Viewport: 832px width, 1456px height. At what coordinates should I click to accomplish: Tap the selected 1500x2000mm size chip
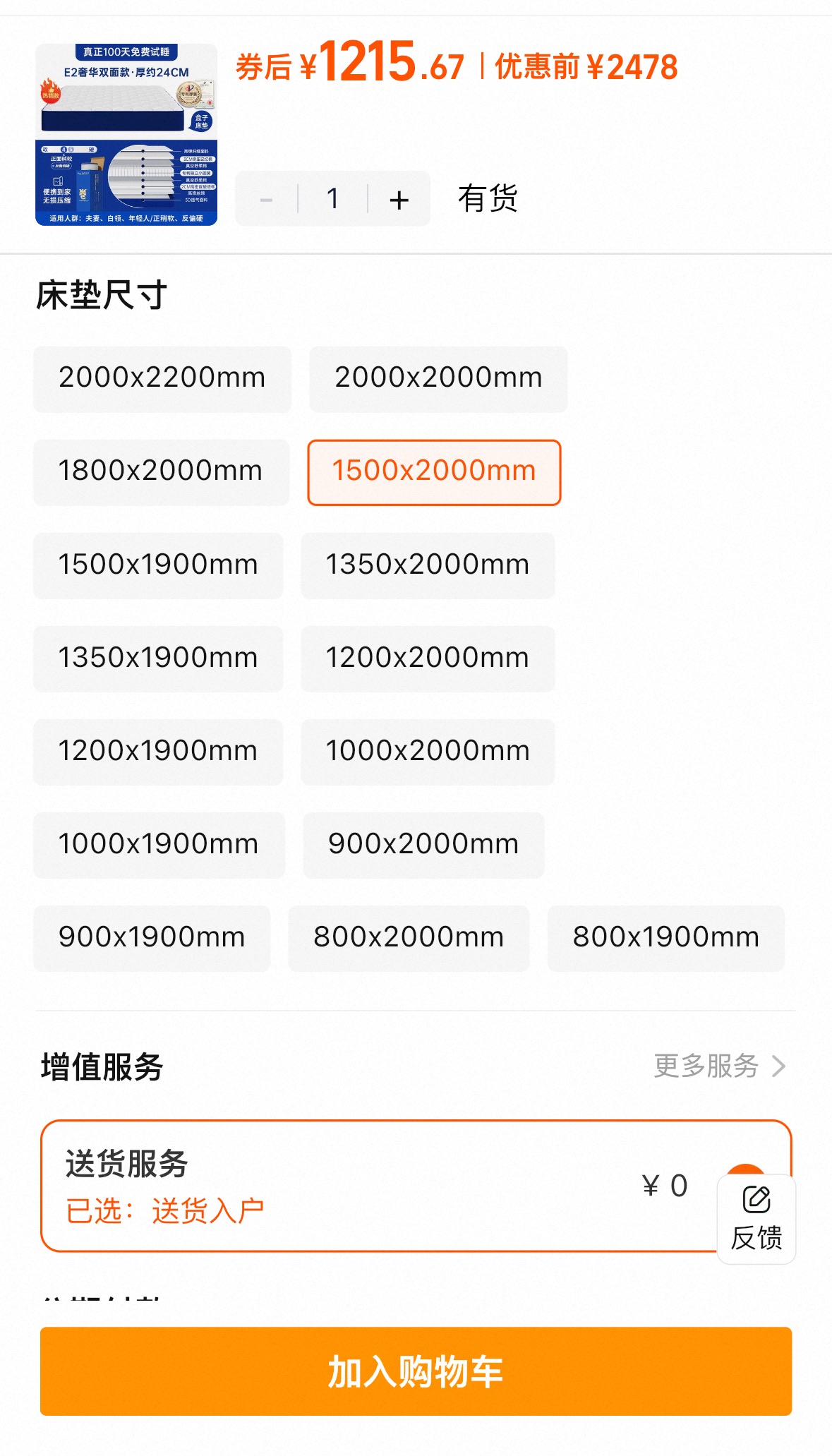[x=434, y=472]
